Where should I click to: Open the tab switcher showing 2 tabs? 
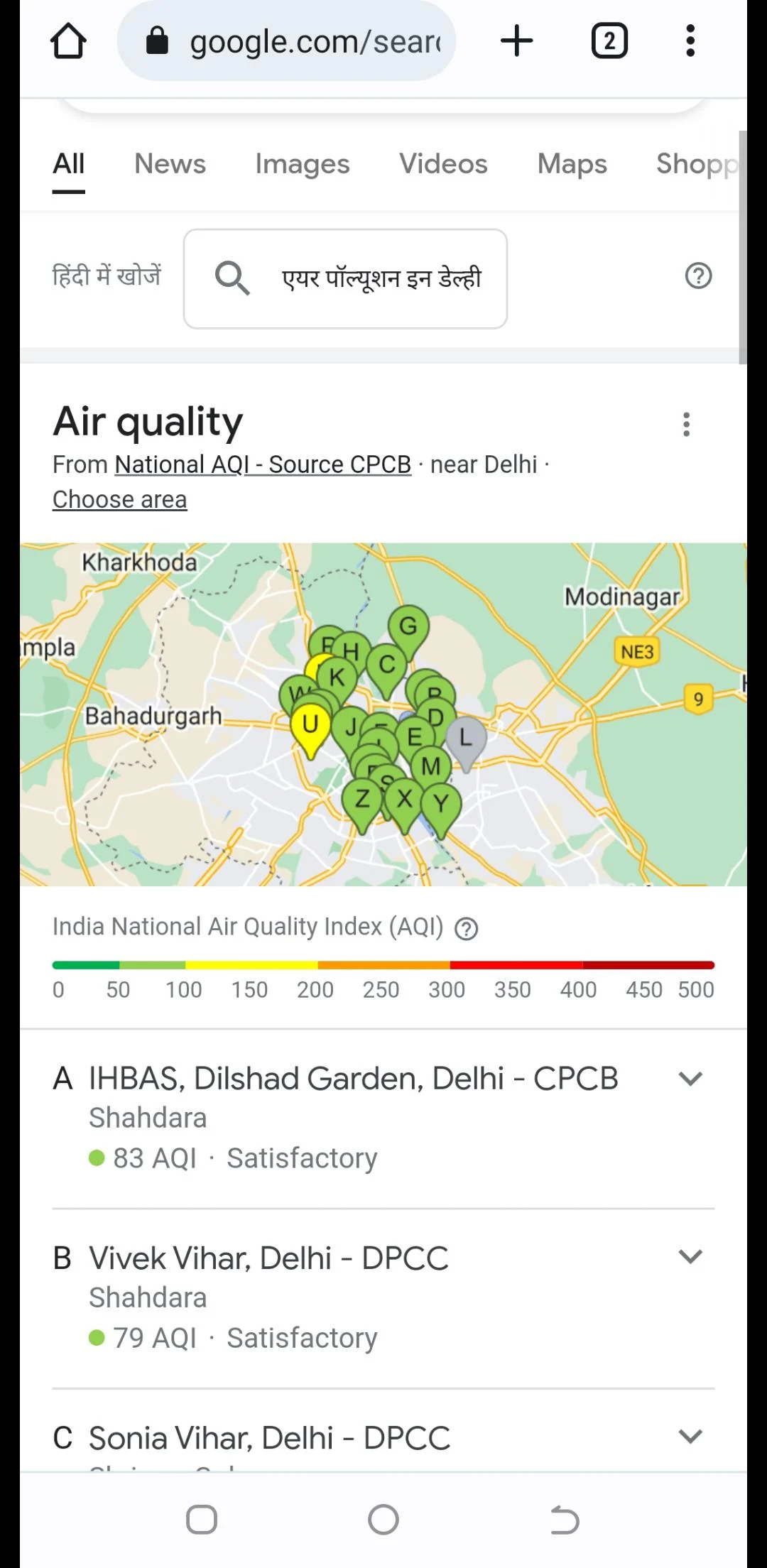click(x=609, y=41)
